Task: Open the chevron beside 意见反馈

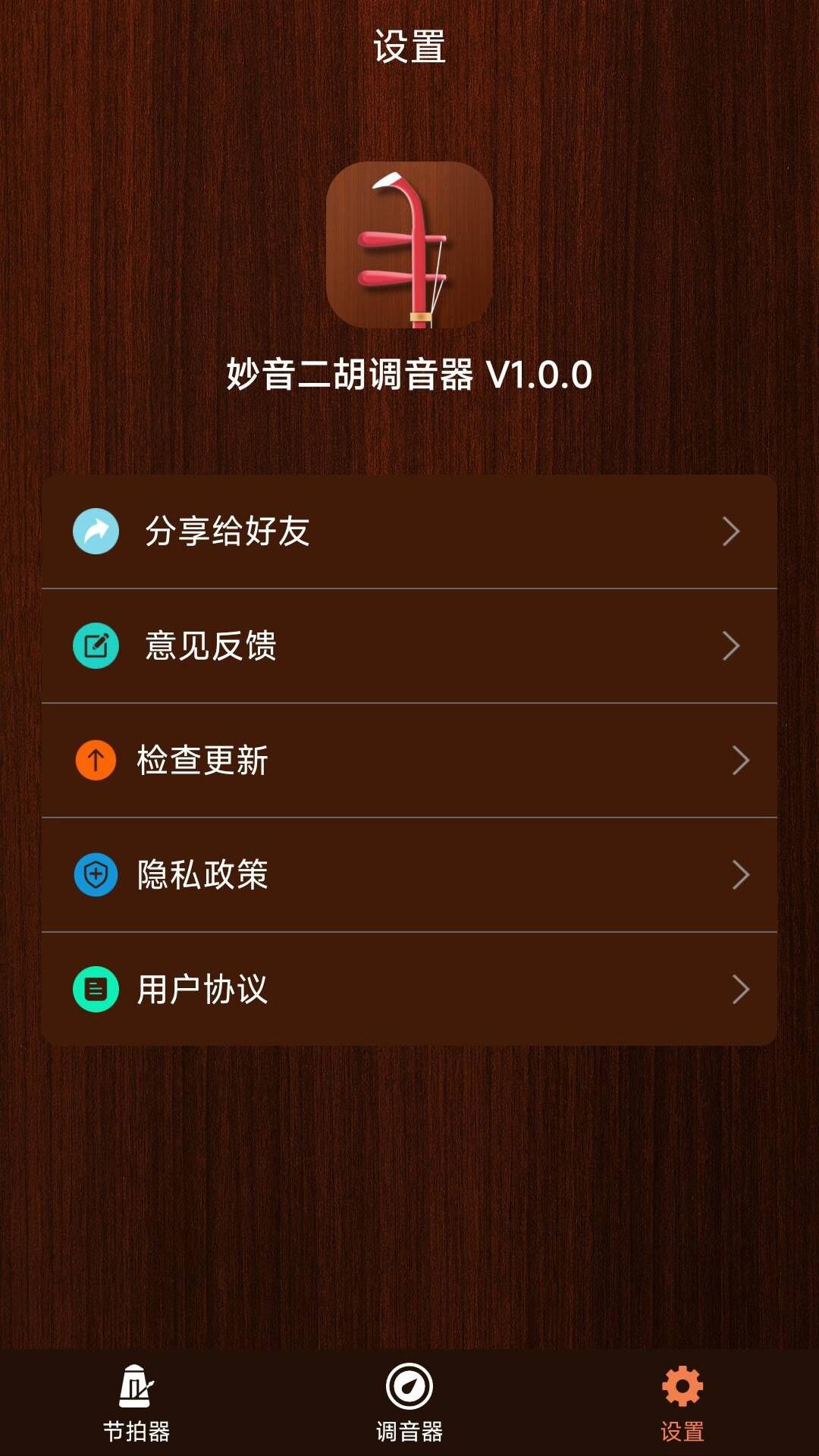Action: click(x=733, y=646)
